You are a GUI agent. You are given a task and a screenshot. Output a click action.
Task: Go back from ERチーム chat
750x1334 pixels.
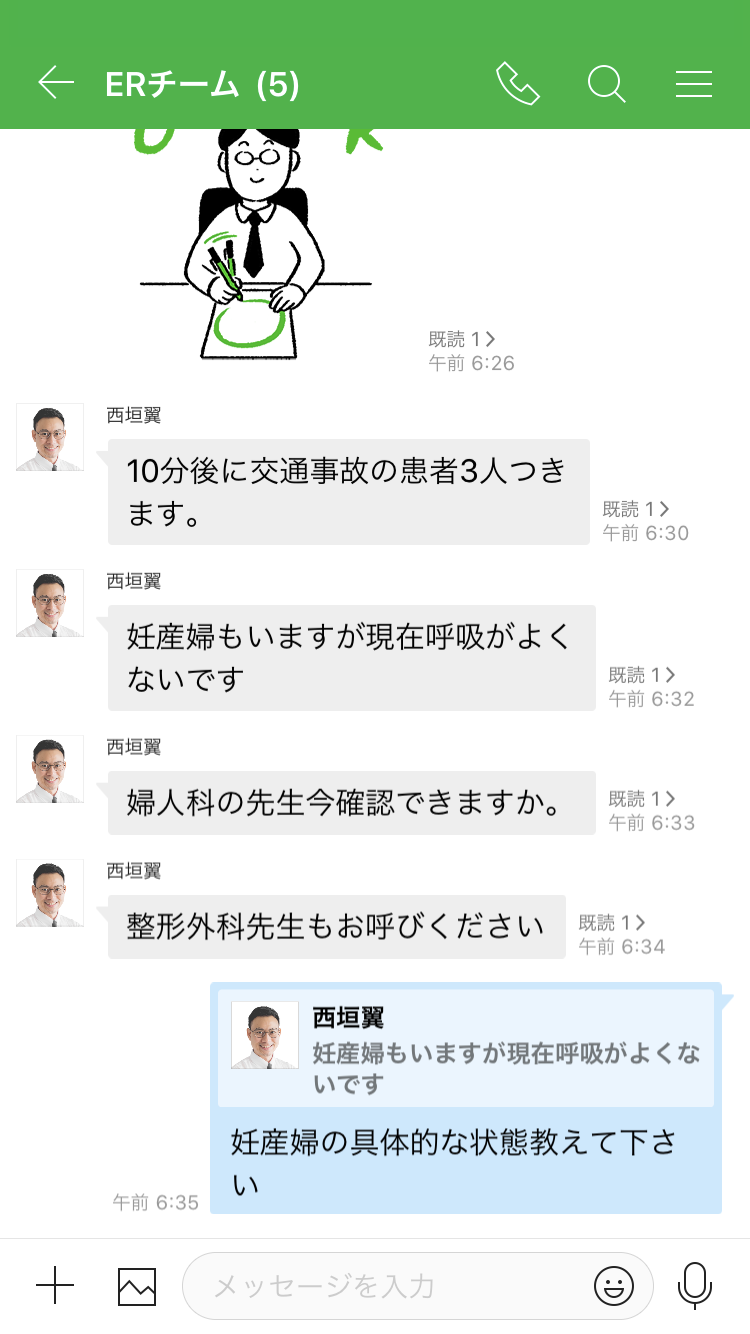56,83
